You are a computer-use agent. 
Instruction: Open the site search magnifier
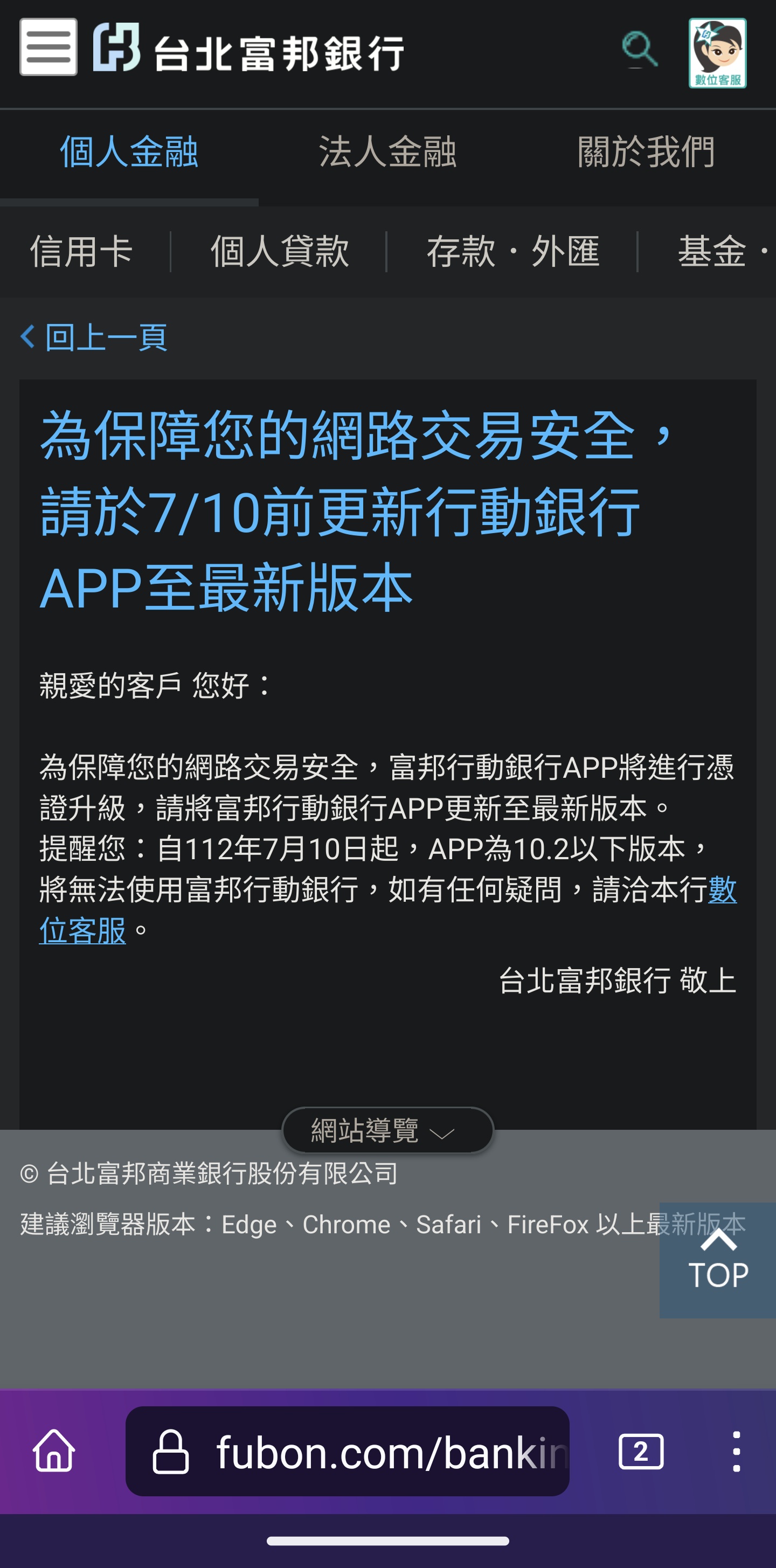(640, 49)
